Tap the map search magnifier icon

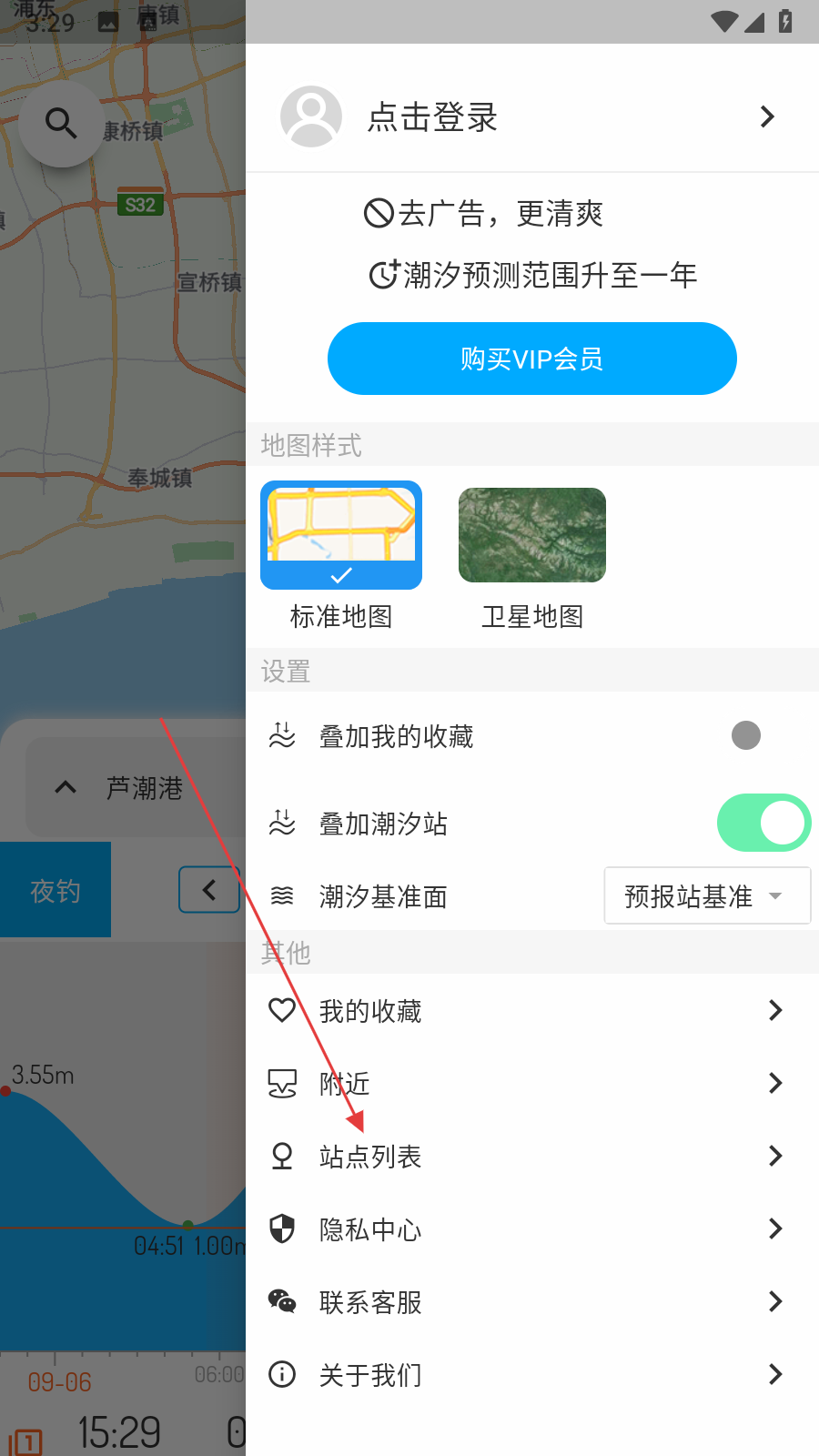pyautogui.click(x=61, y=123)
